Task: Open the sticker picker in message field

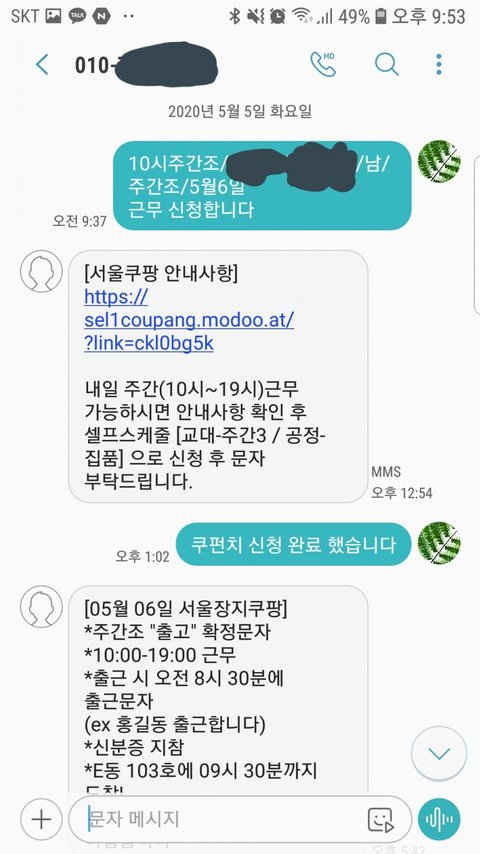Action: (381, 819)
